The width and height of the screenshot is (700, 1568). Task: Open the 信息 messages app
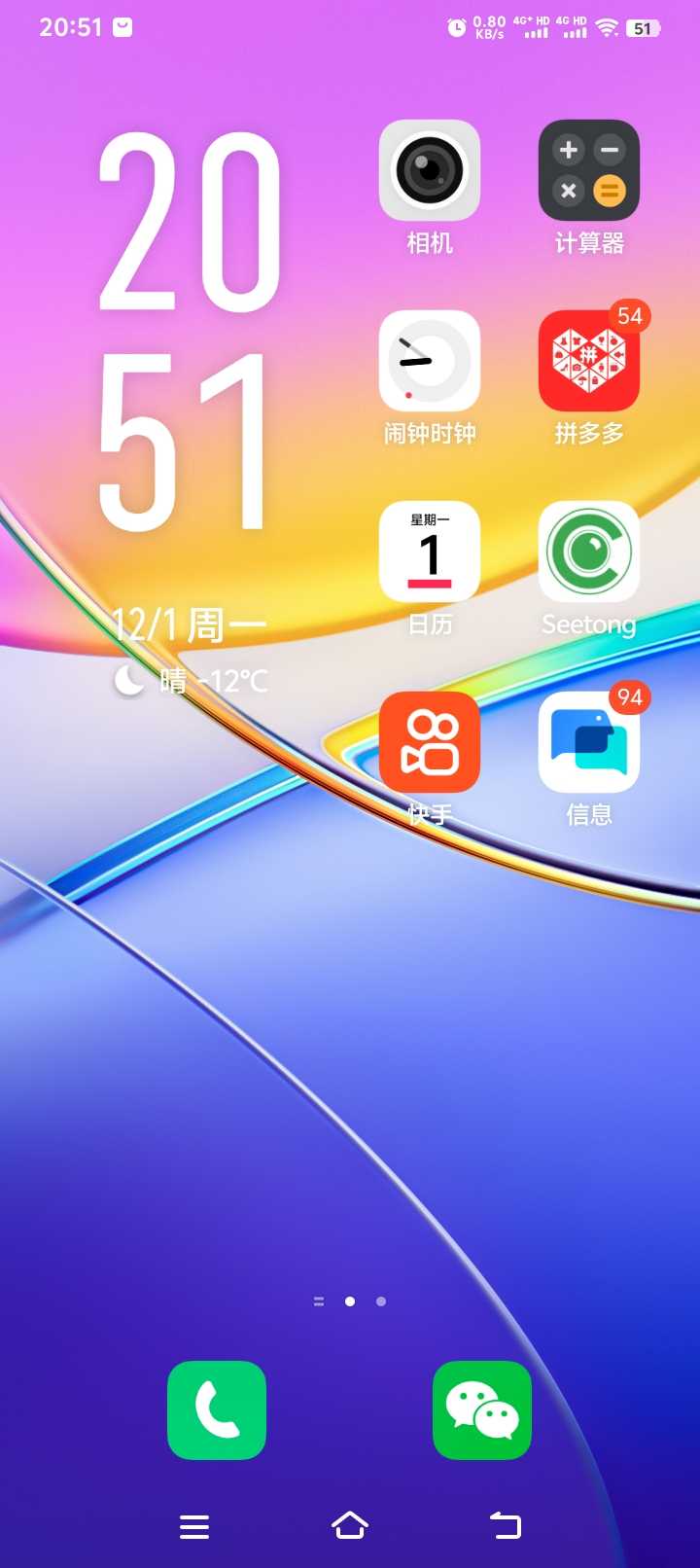coord(588,743)
